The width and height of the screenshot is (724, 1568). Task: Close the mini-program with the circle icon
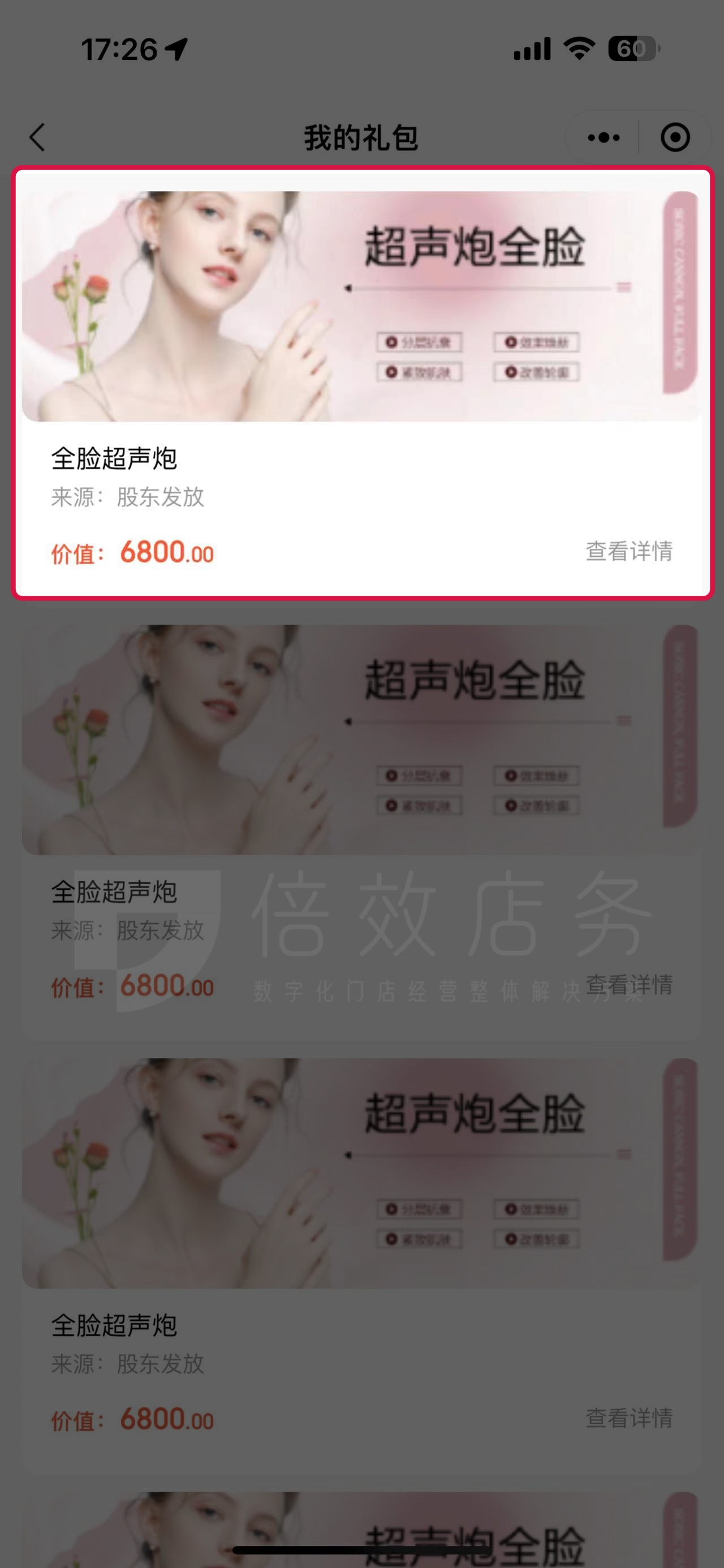coord(675,137)
